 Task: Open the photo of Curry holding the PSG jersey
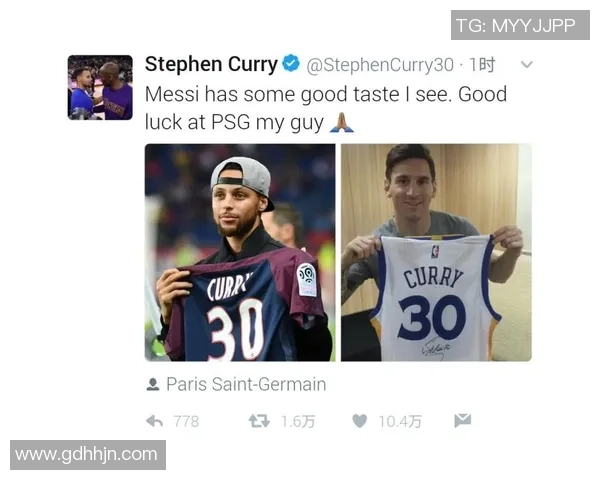[x=240, y=252]
